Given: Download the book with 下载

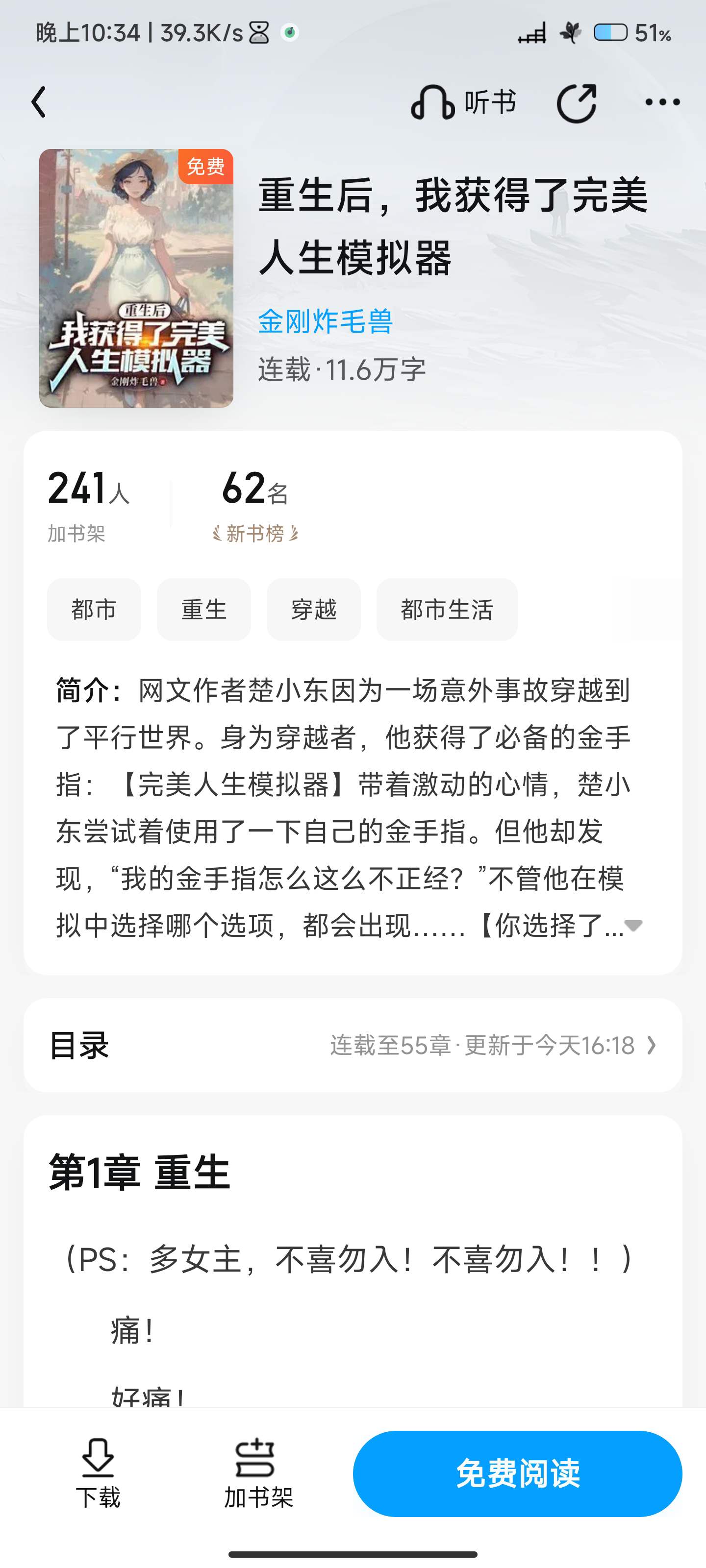Looking at the screenshot, I should point(98,1473).
